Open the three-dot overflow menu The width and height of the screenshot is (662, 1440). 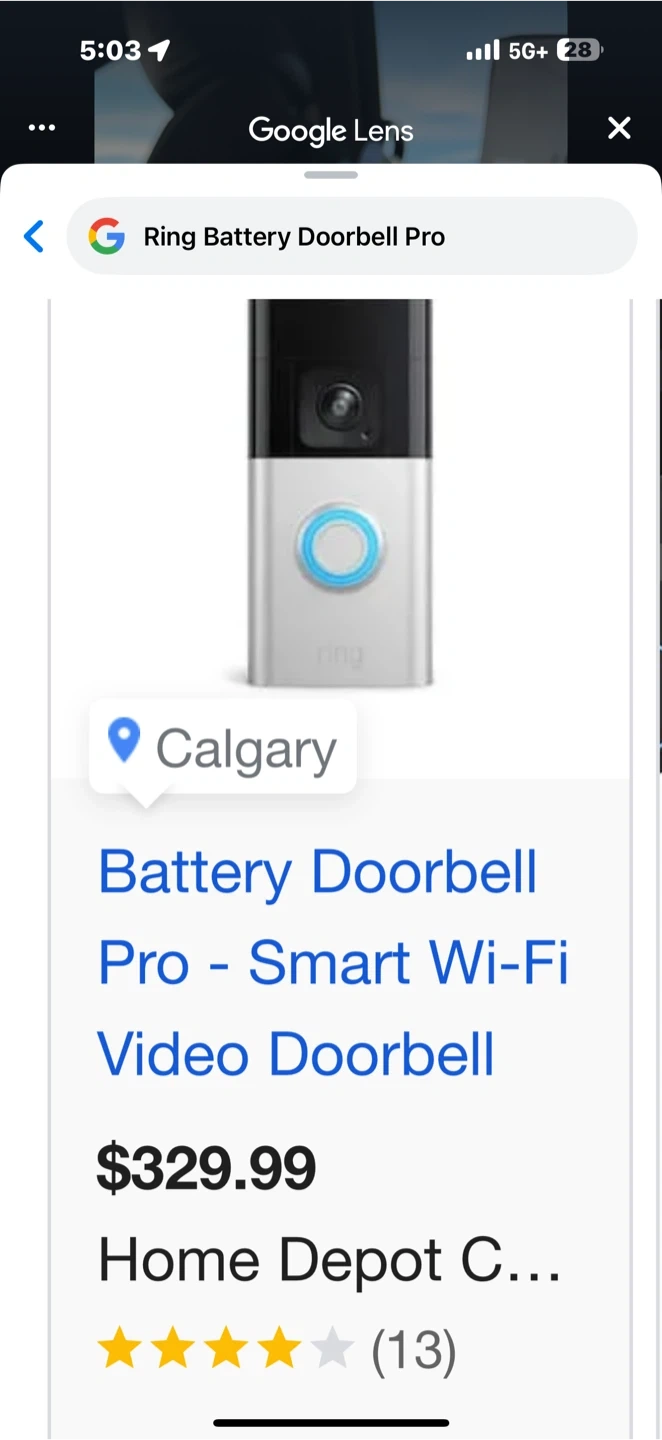(42, 128)
